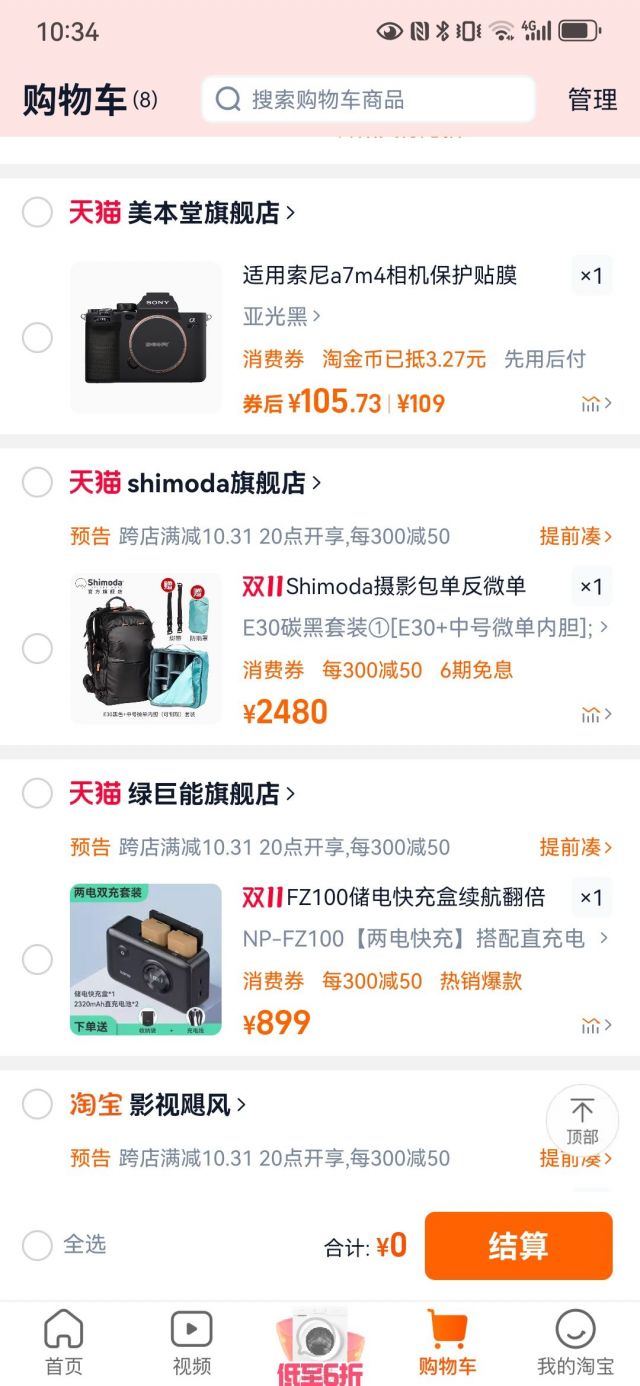The width and height of the screenshot is (640, 1386).
Task: Switch to the 首页 tab
Action: tap(64, 1343)
